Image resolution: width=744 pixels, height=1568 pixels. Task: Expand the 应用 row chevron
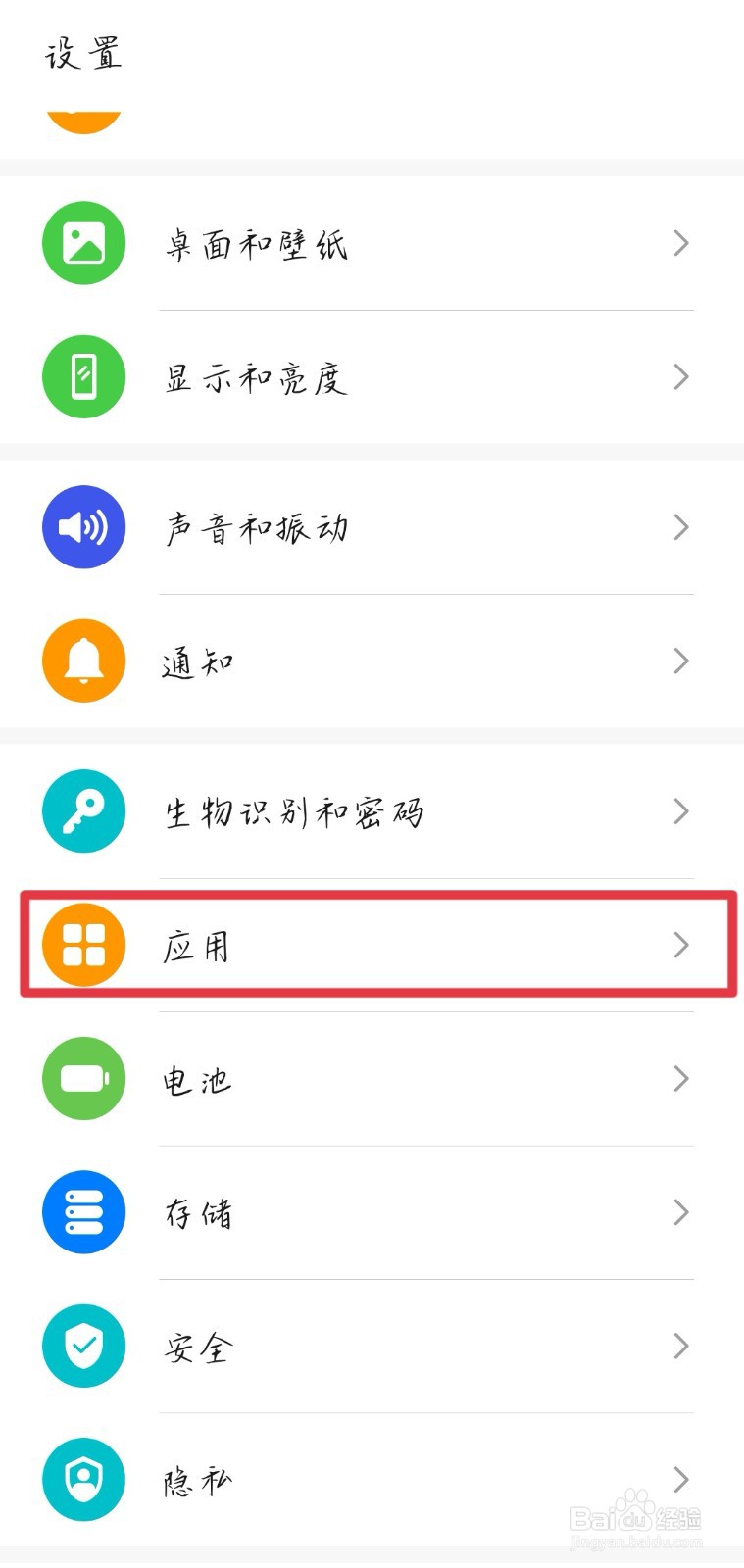681,945
